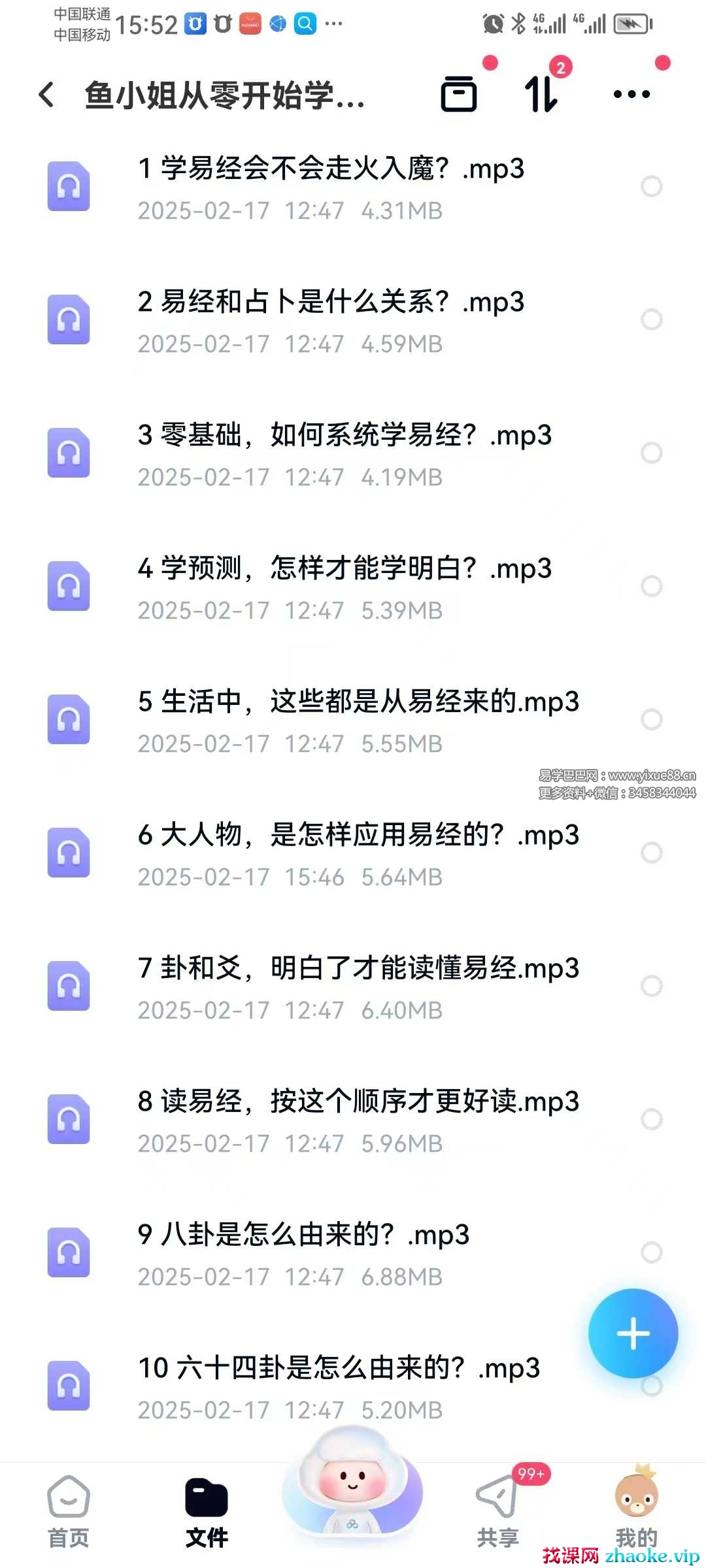This screenshot has height=1568, width=706.
Task: Tap the blue plus floating button
Action: tap(633, 1333)
